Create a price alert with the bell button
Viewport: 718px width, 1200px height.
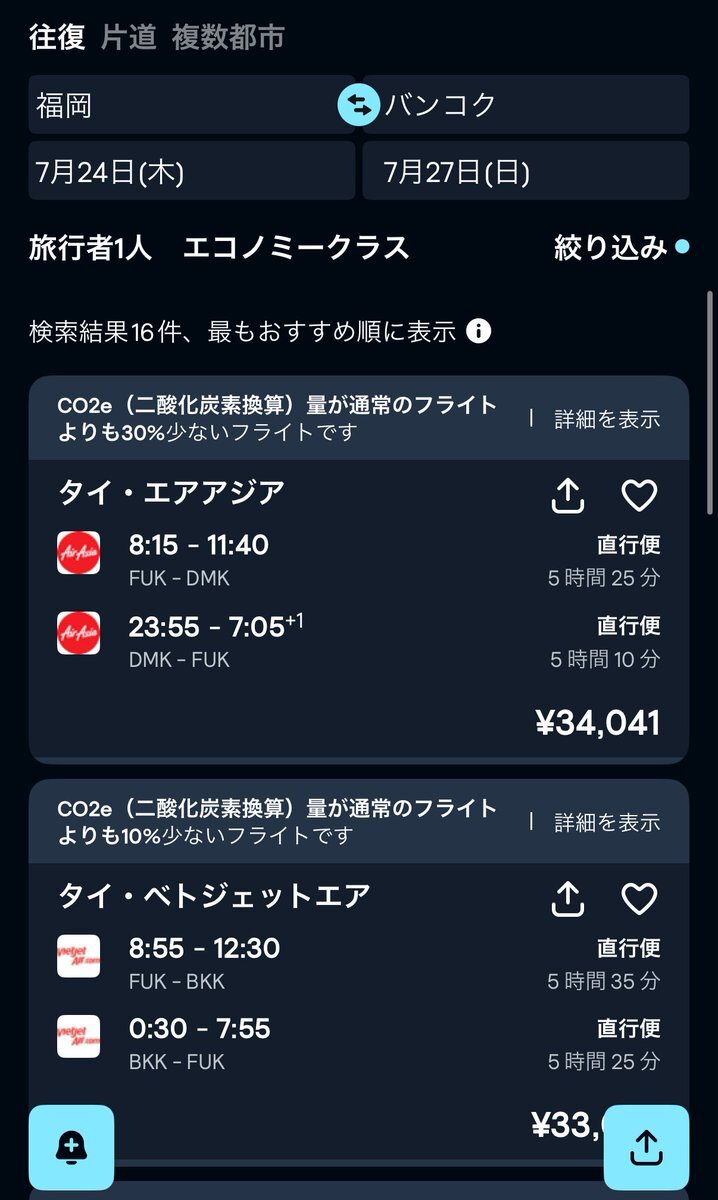pyautogui.click(x=71, y=1147)
